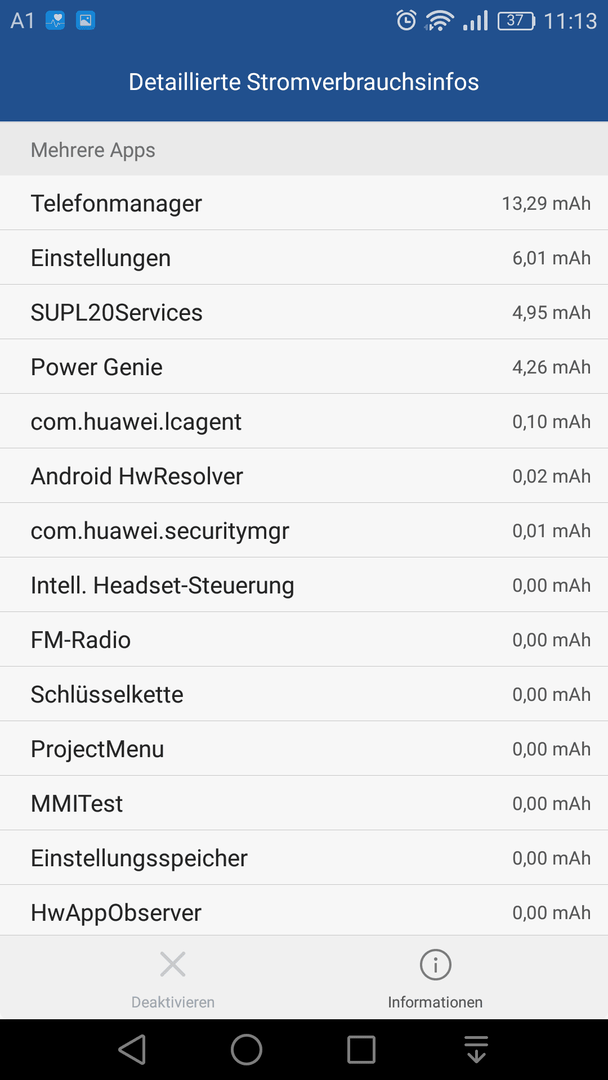Open Power Genie details

[304, 366]
